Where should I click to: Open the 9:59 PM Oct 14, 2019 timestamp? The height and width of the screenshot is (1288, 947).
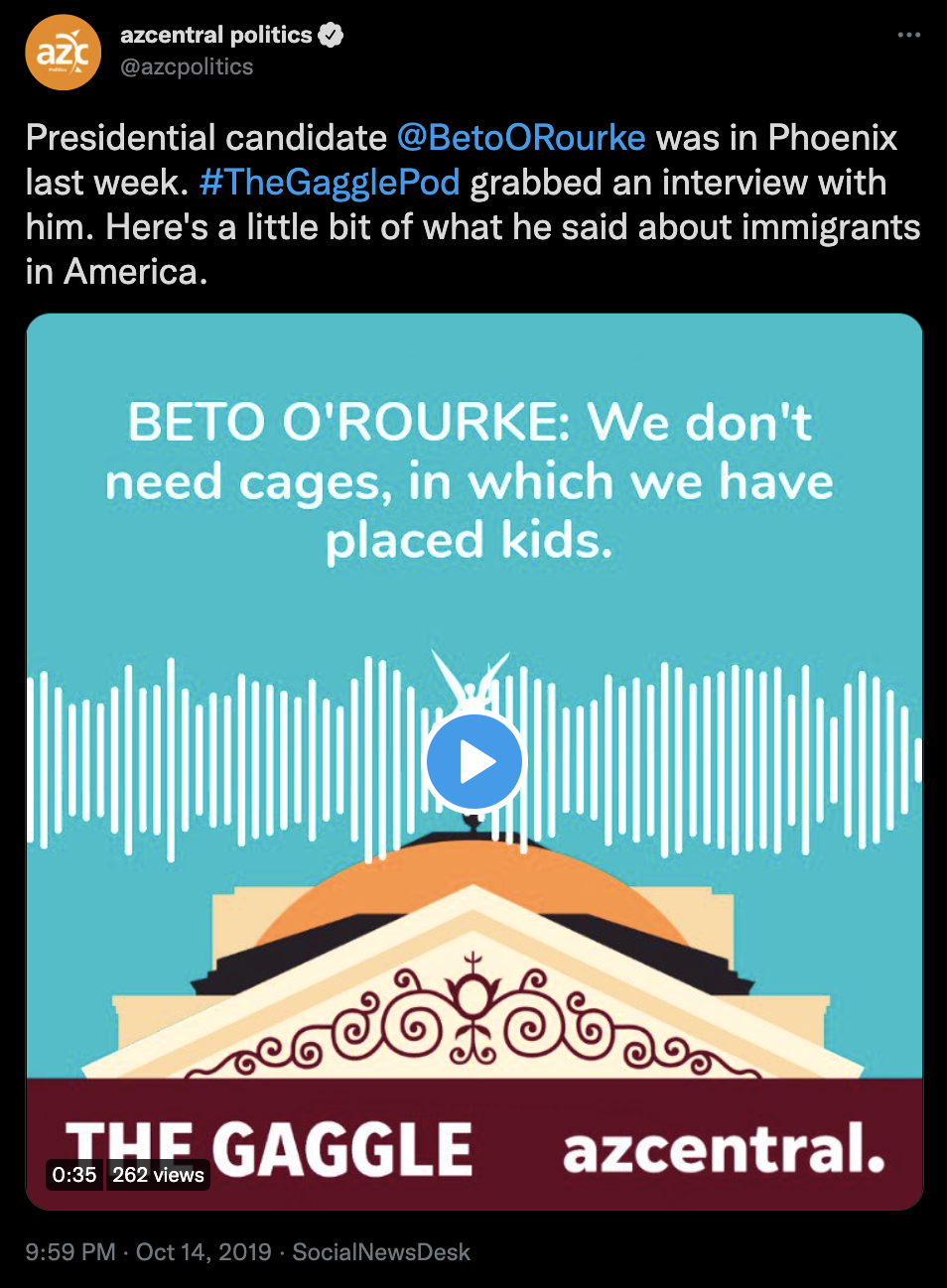(x=148, y=1252)
